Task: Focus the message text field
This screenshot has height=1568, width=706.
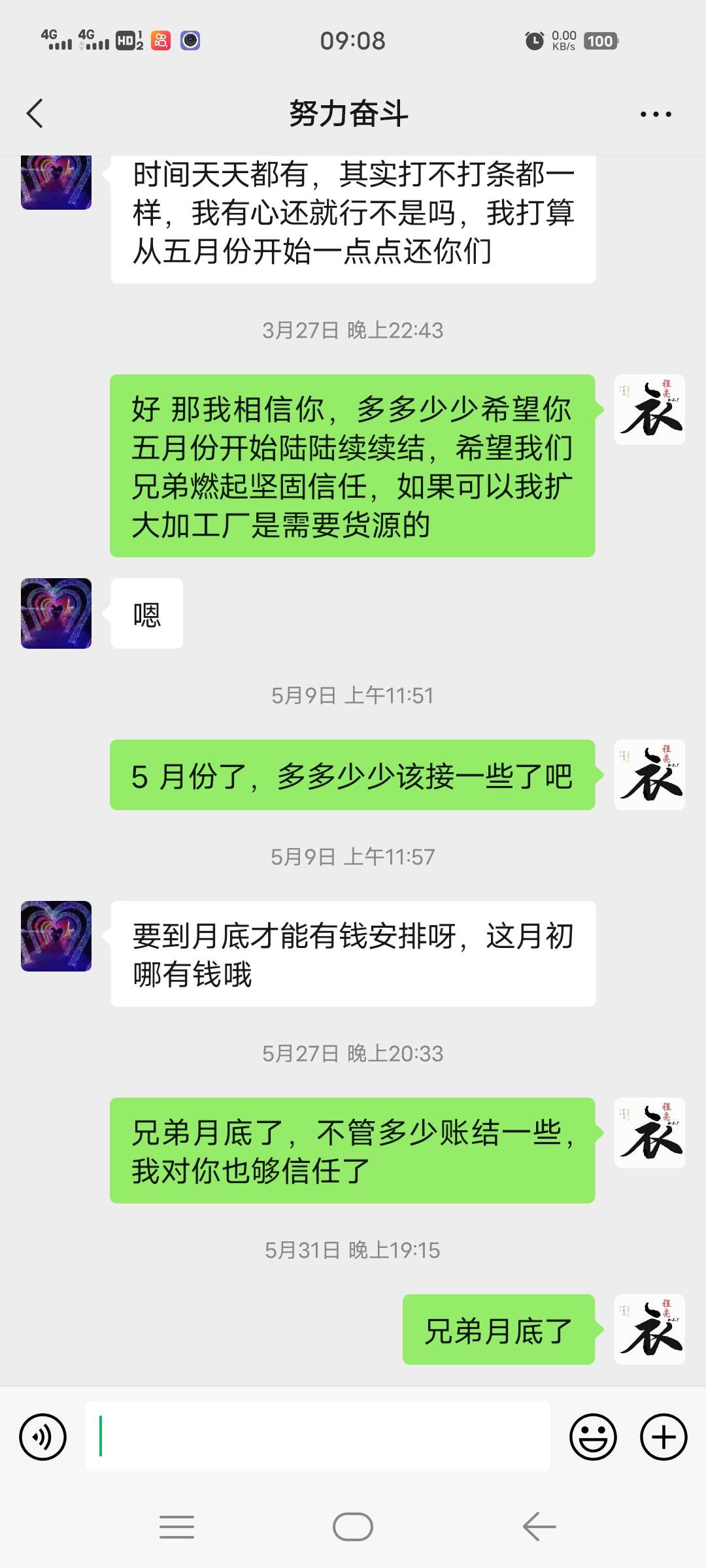Action: pyautogui.click(x=317, y=1436)
